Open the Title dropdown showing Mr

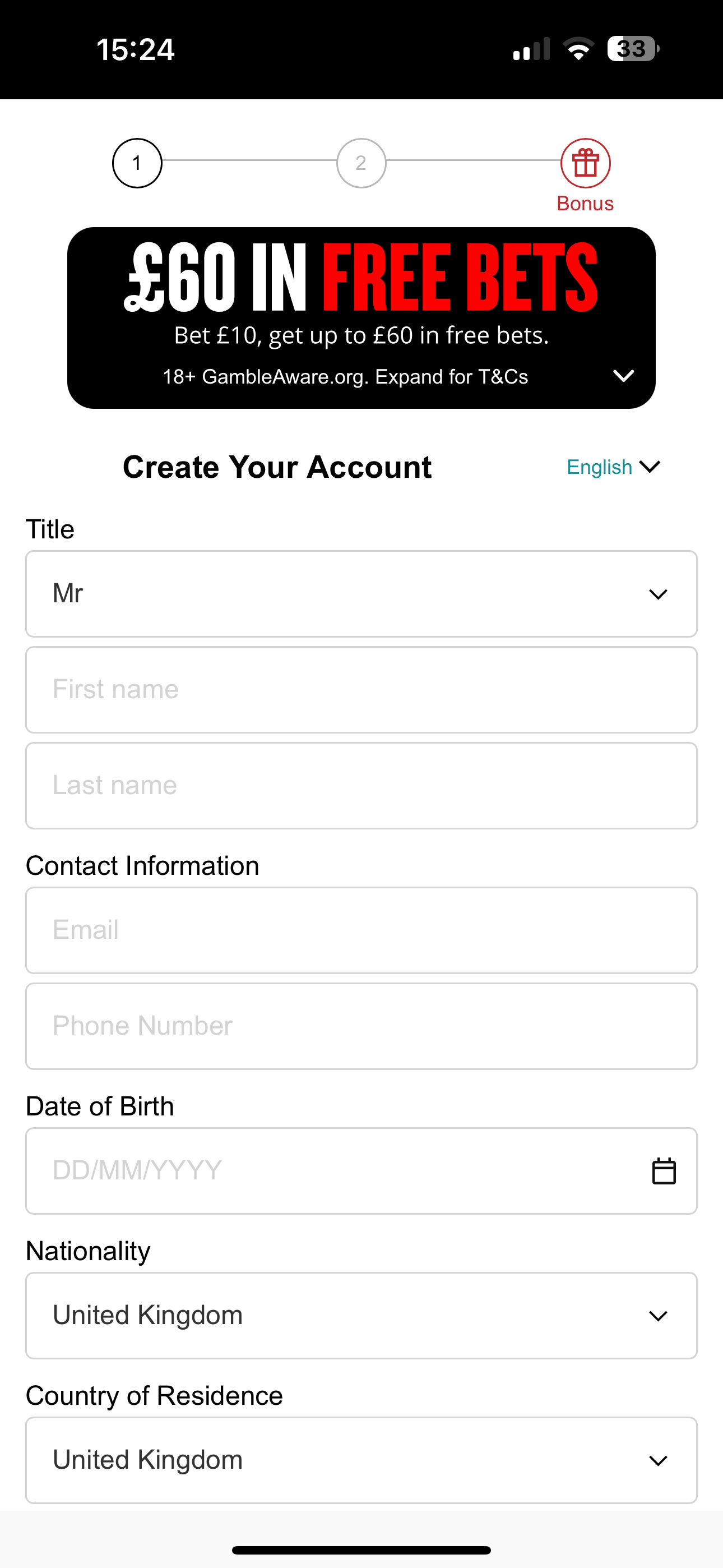click(x=361, y=594)
